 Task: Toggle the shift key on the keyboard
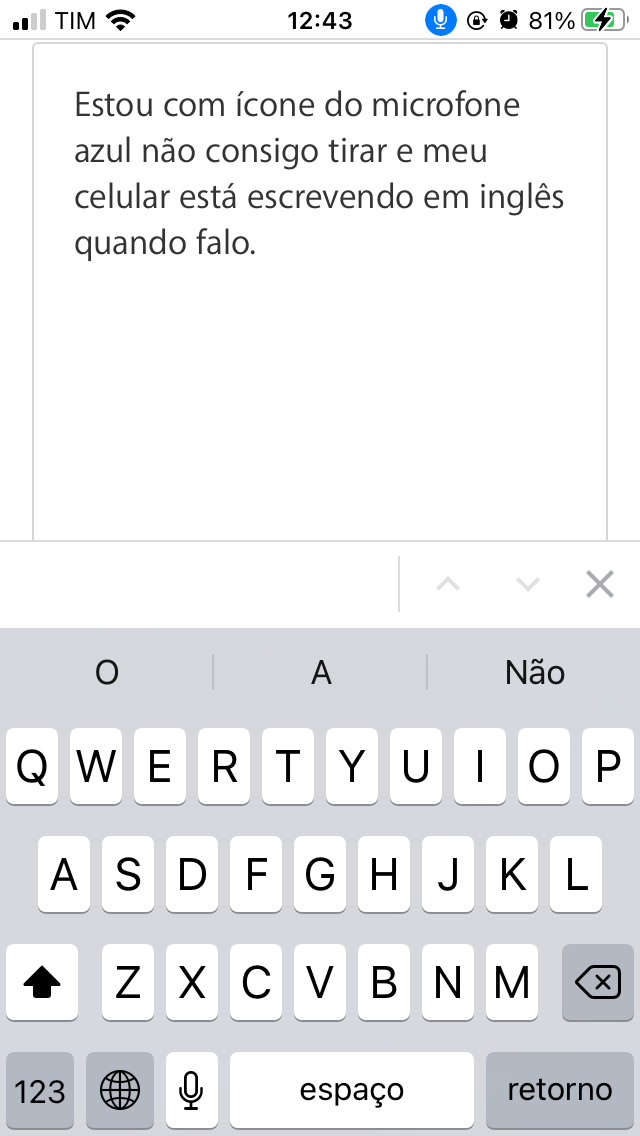click(42, 984)
